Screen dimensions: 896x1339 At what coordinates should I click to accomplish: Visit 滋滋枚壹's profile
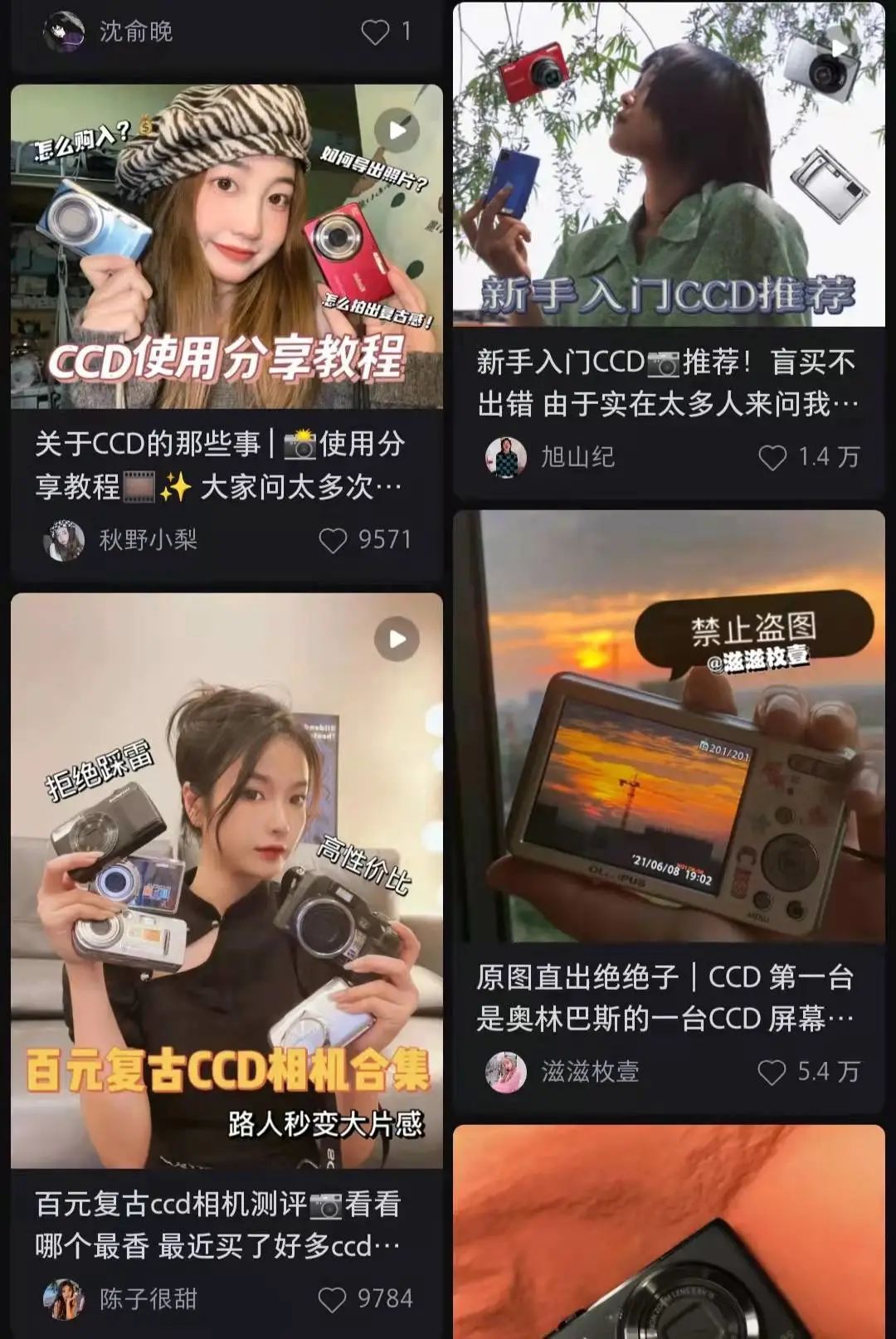pos(506,1073)
